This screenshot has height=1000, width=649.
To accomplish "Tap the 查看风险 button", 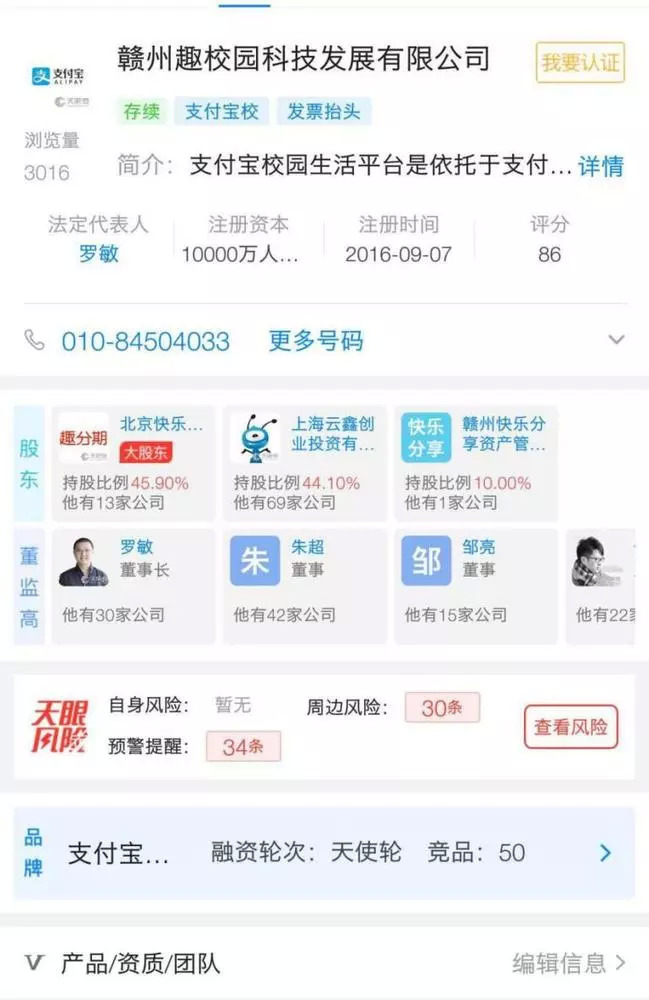I will tap(570, 727).
